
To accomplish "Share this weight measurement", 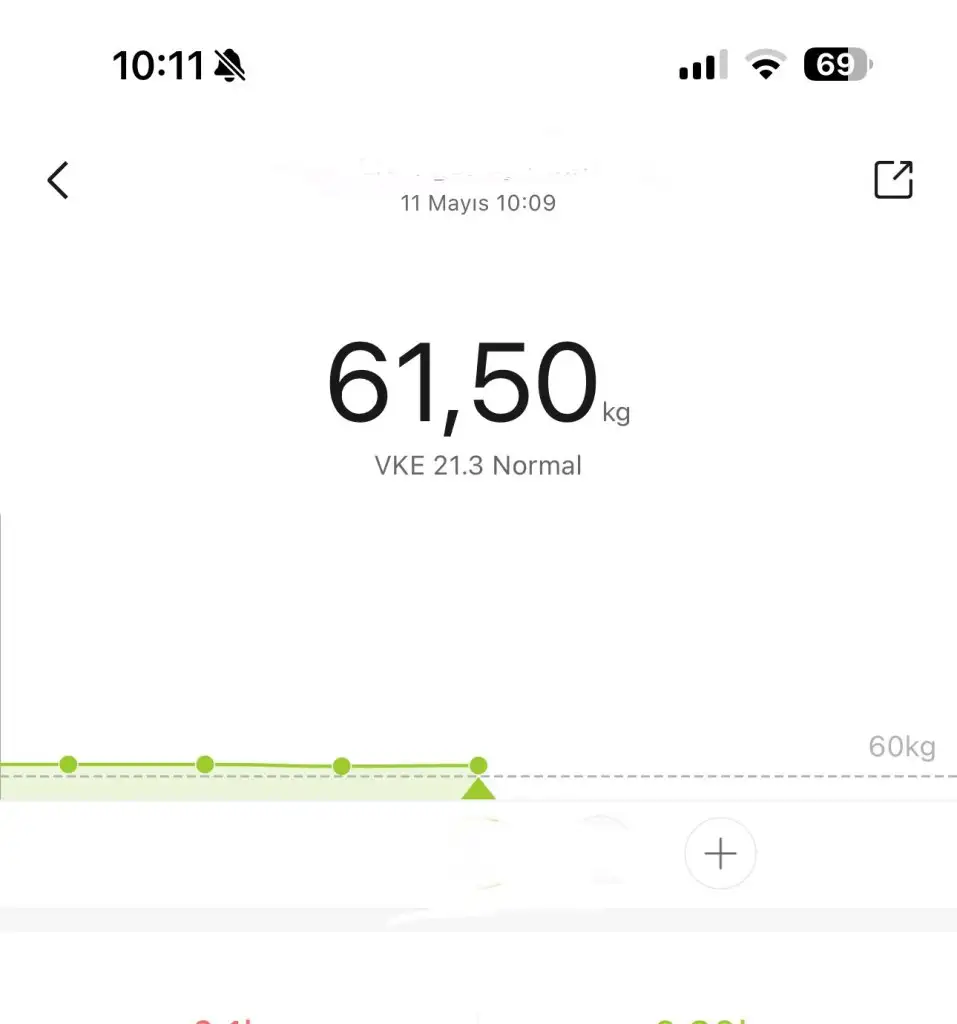I will [x=893, y=180].
